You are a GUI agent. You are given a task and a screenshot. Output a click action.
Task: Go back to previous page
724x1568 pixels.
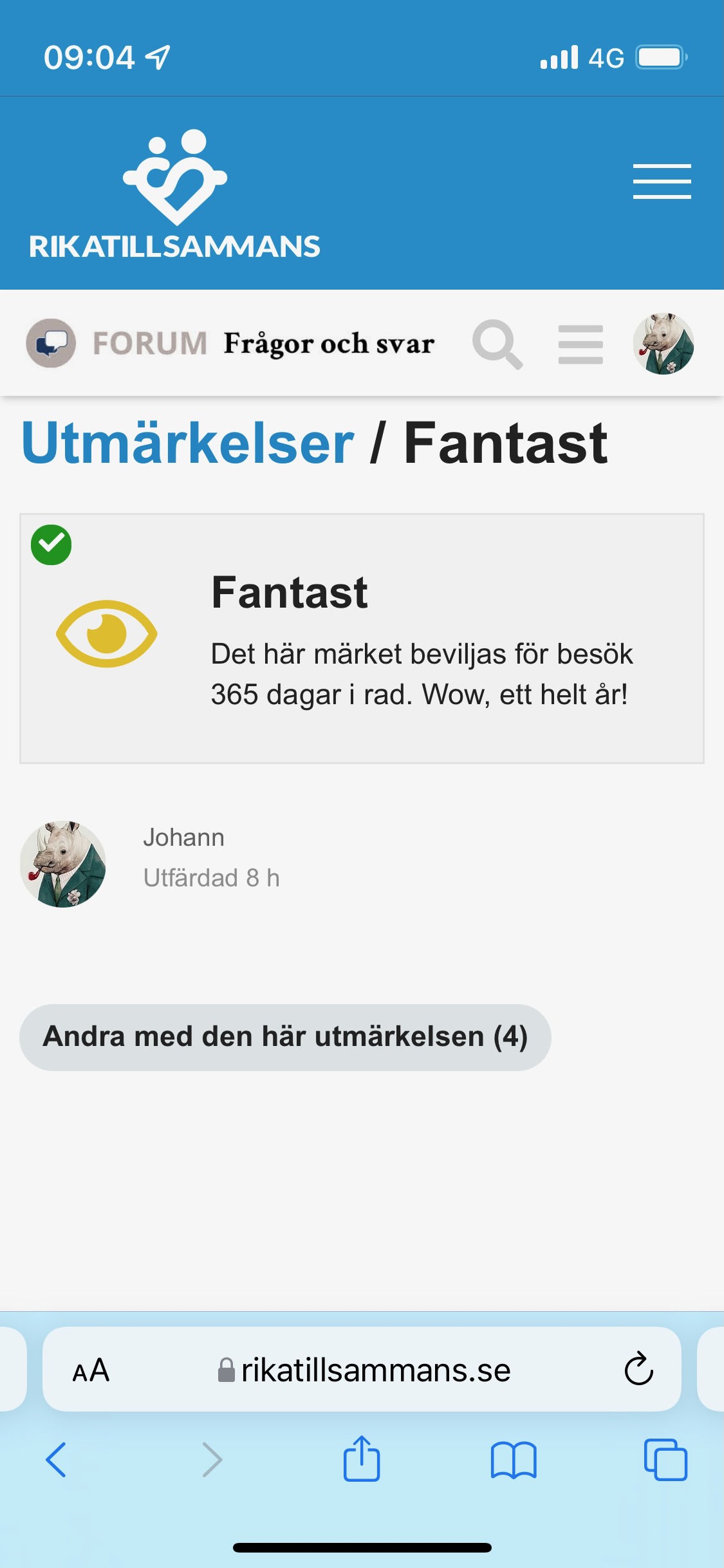pos(56,1459)
